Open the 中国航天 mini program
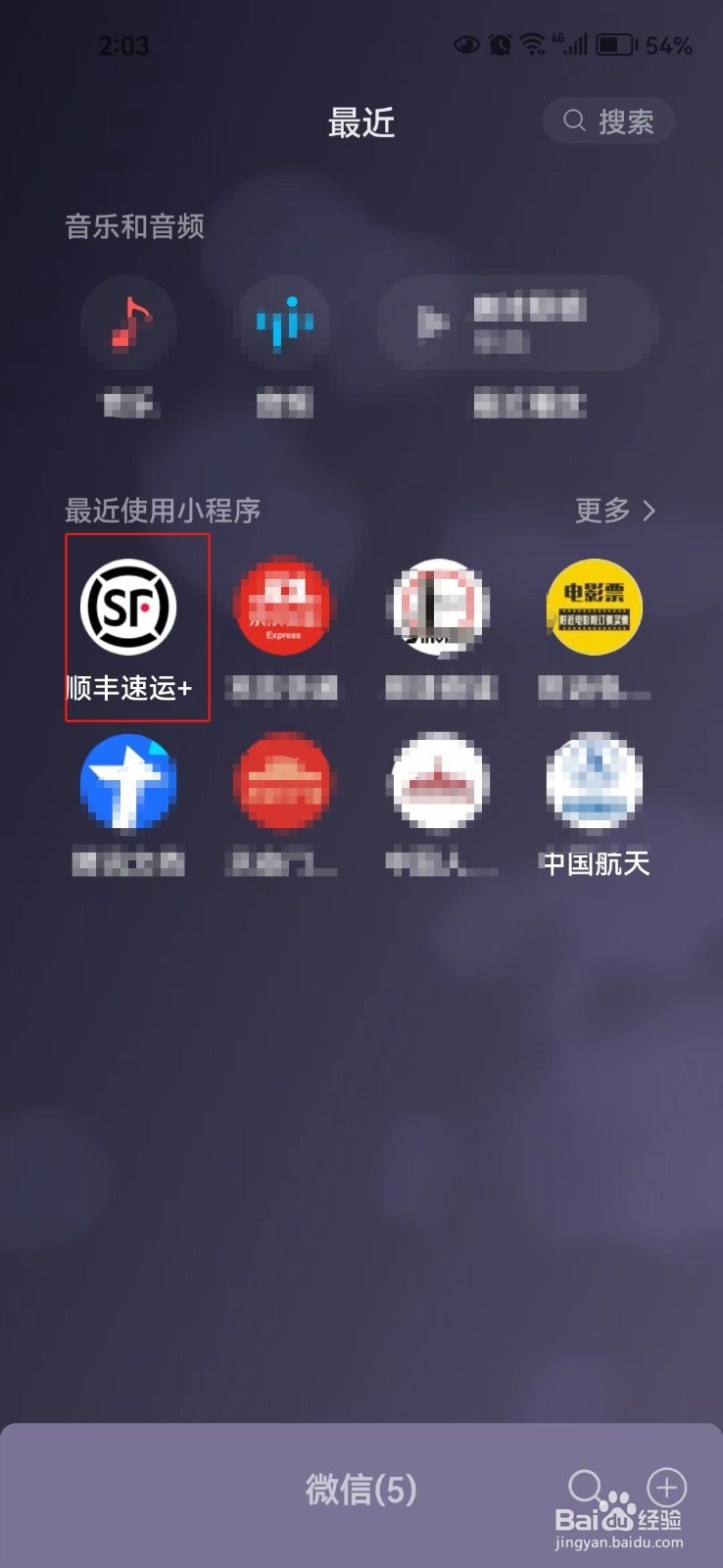This screenshot has width=723, height=1568. pos(593,782)
